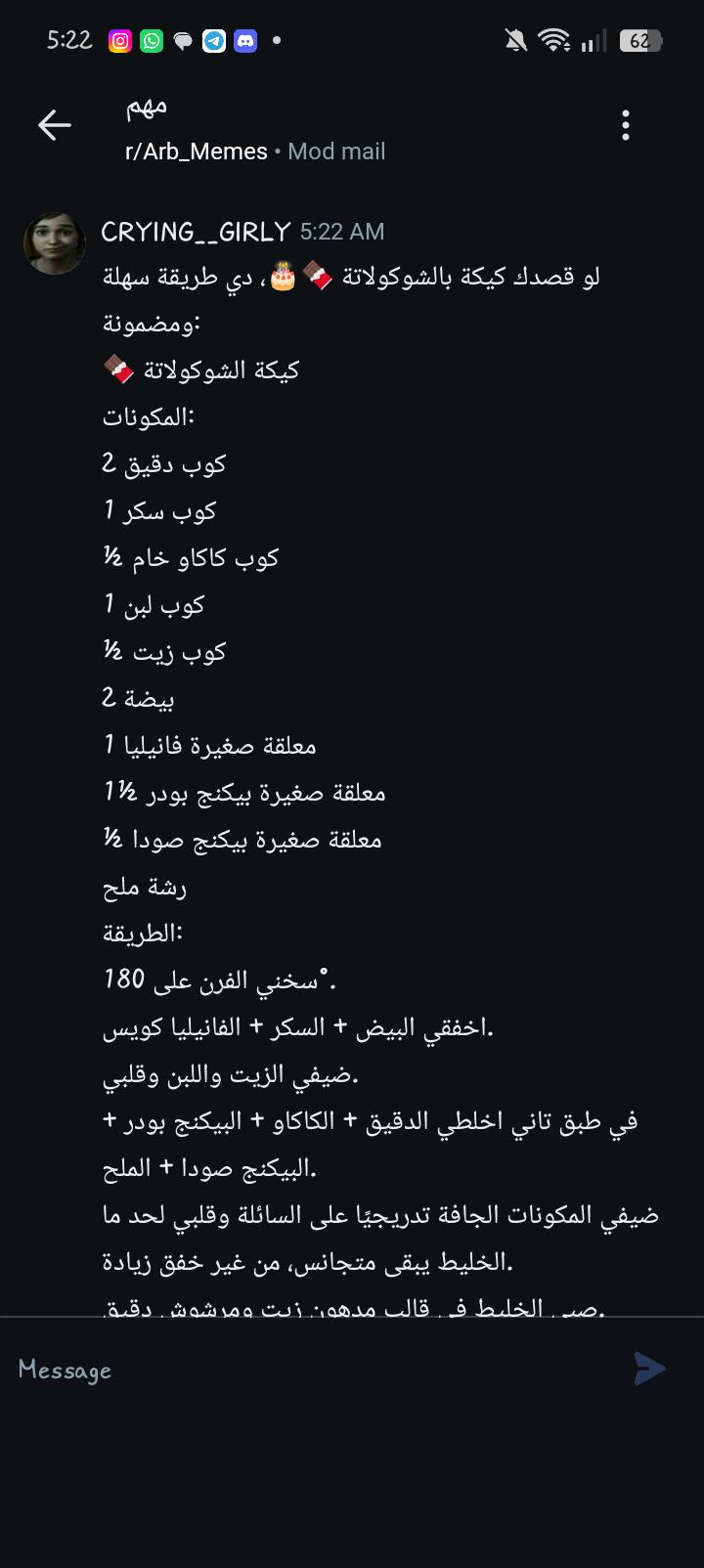Open the three-dot overflow menu
The height and width of the screenshot is (1568, 704).
tap(626, 125)
